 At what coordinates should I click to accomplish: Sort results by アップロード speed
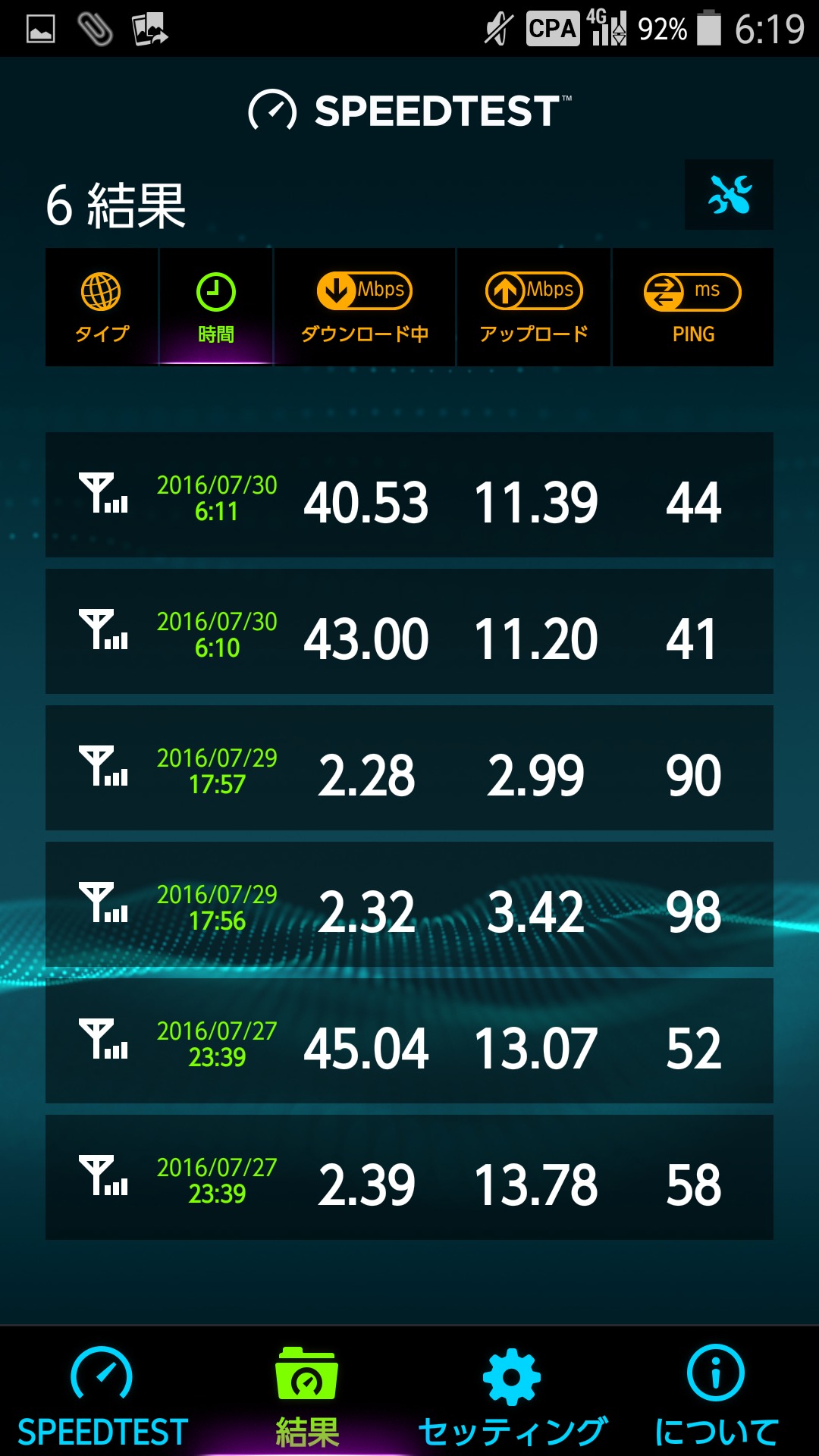coord(534,307)
